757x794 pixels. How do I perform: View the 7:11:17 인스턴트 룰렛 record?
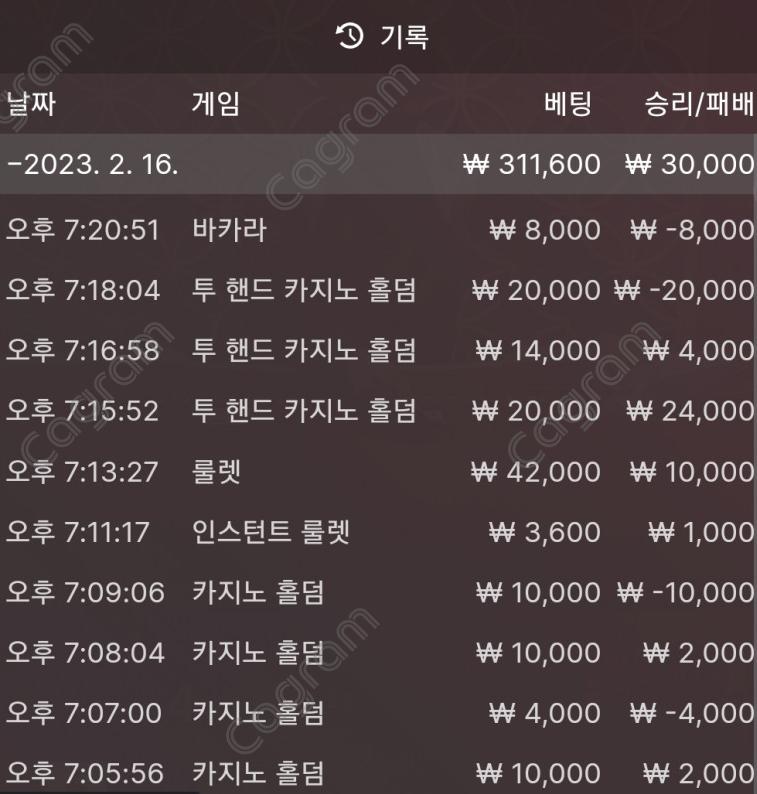point(378,532)
